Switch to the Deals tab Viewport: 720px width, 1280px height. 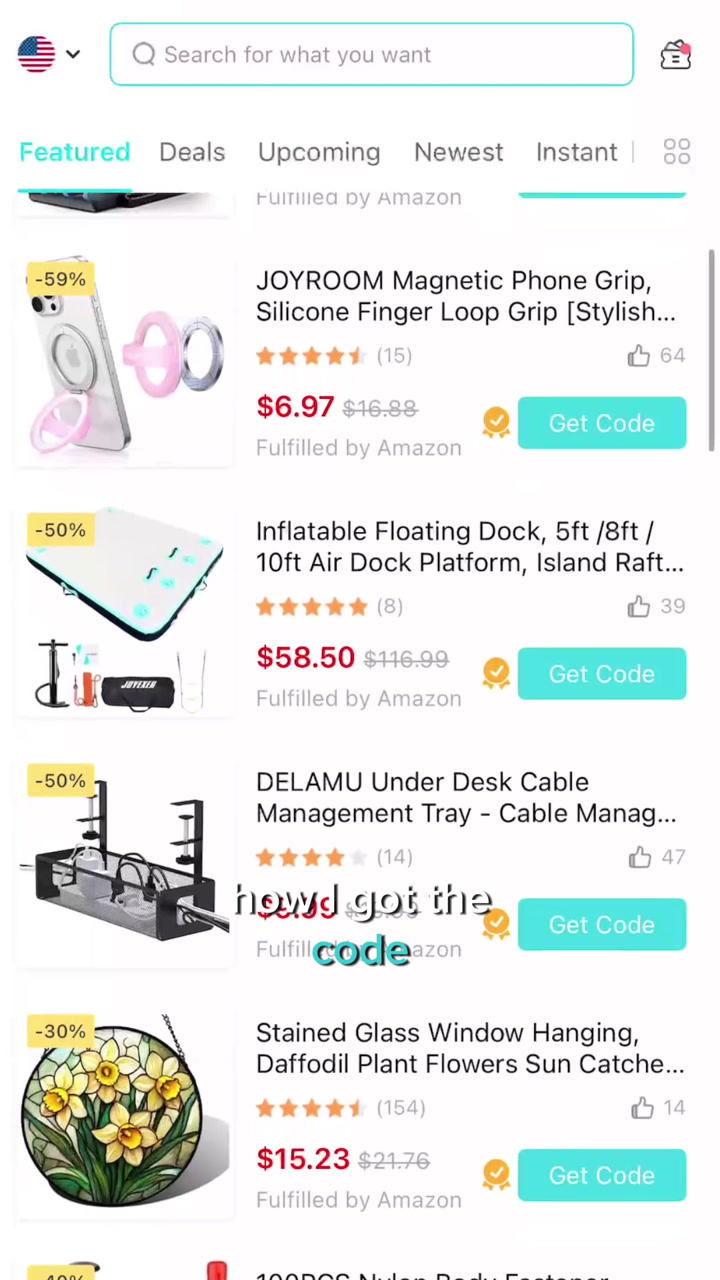tap(192, 152)
